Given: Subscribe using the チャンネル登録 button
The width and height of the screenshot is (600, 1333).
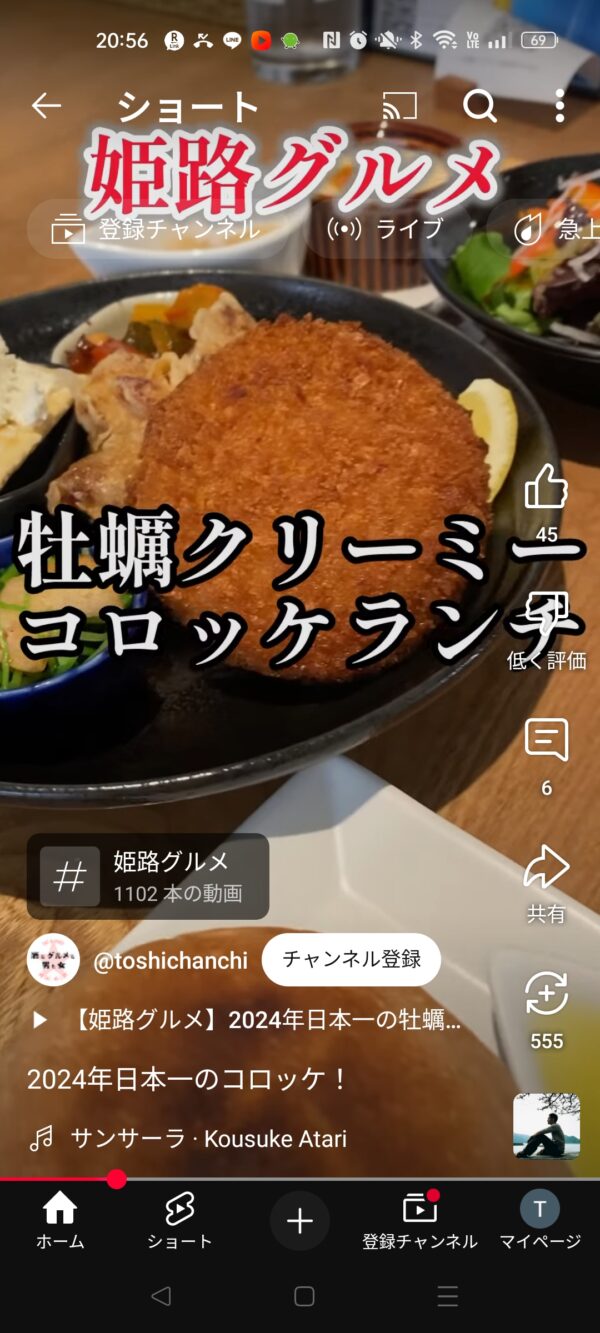Looking at the screenshot, I should tap(351, 960).
